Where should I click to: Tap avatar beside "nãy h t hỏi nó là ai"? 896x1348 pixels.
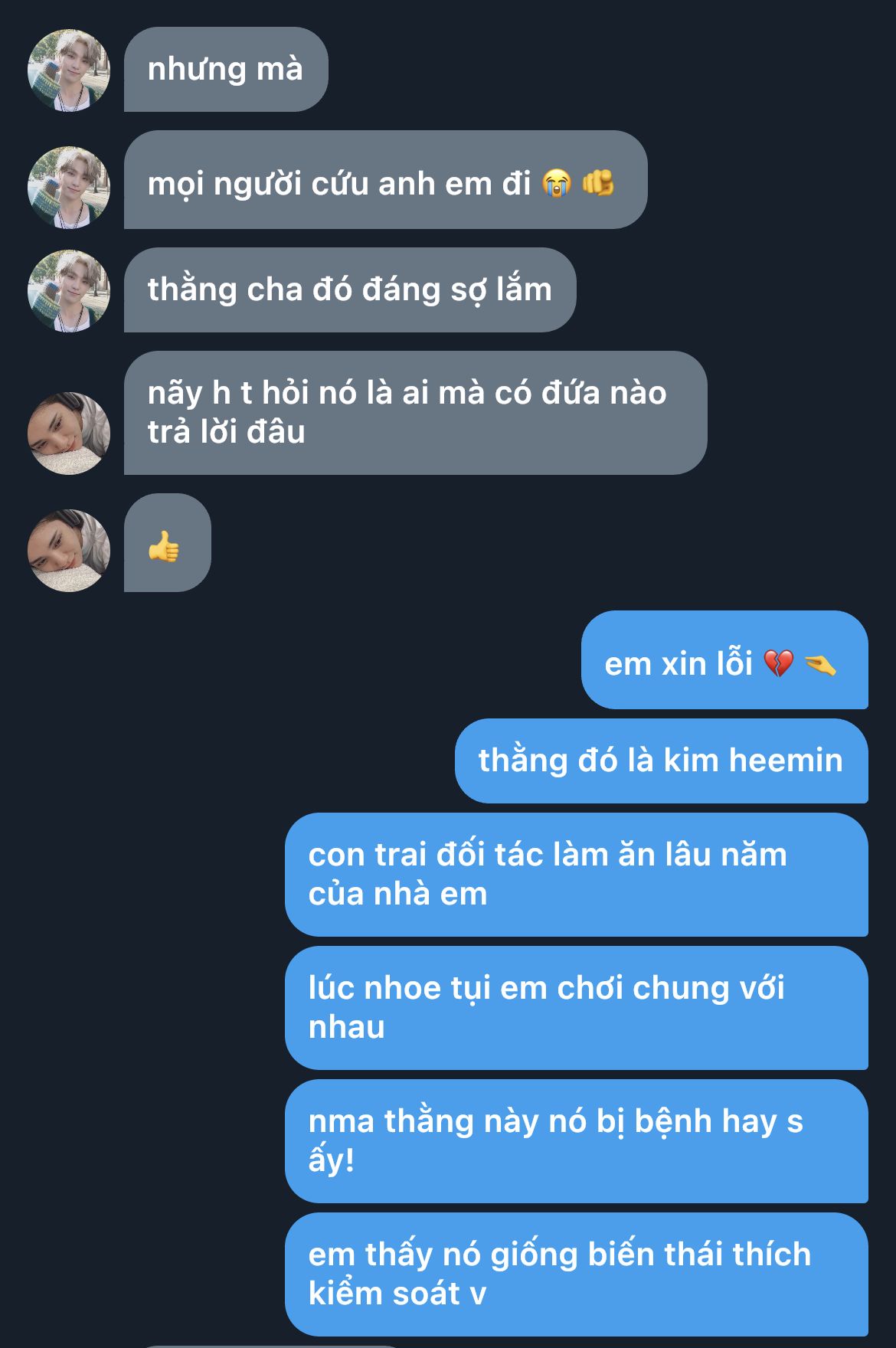(x=69, y=434)
